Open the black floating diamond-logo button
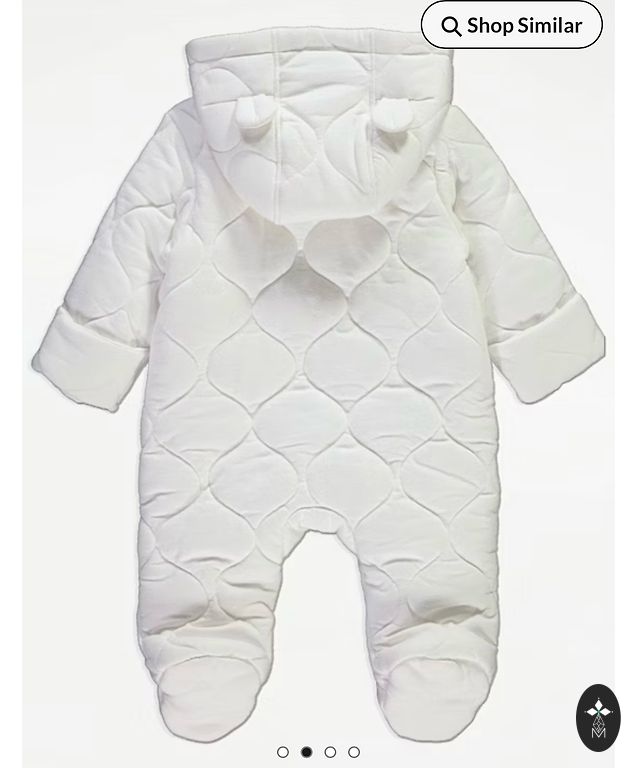Viewport: 637px width, 768px height. coord(598,717)
